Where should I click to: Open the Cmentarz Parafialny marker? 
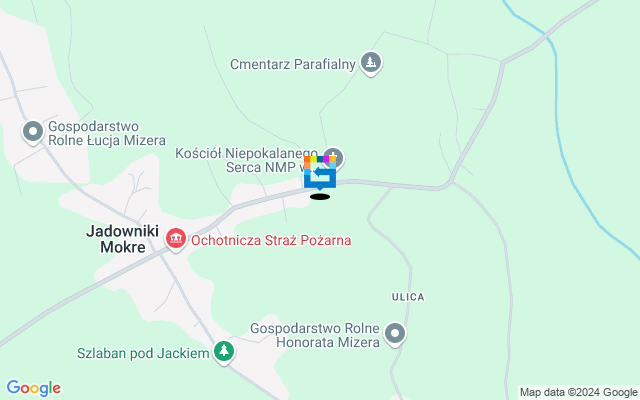point(371,64)
